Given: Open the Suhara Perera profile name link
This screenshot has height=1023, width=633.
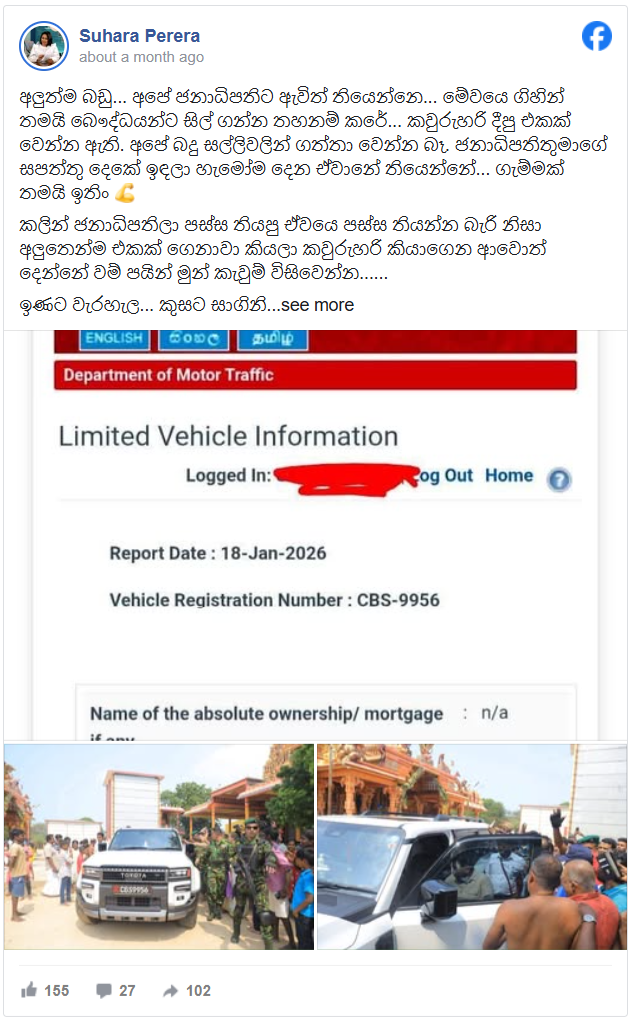Looking at the screenshot, I should (x=139, y=35).
